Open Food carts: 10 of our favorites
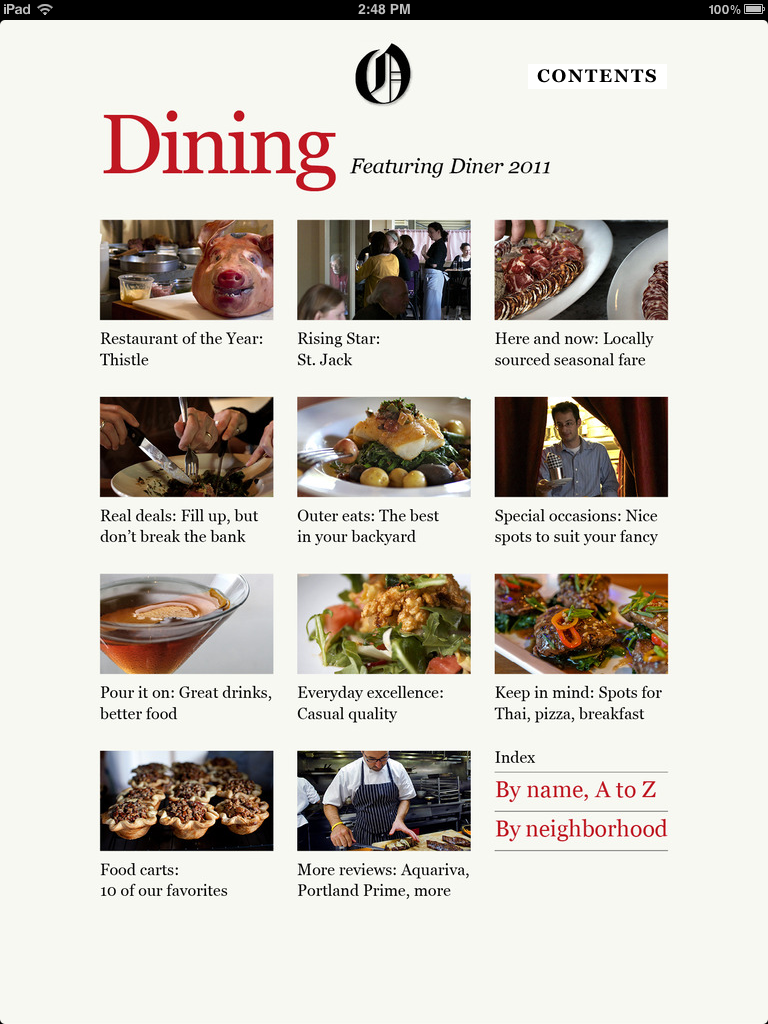This screenshot has width=768, height=1024. [186, 801]
